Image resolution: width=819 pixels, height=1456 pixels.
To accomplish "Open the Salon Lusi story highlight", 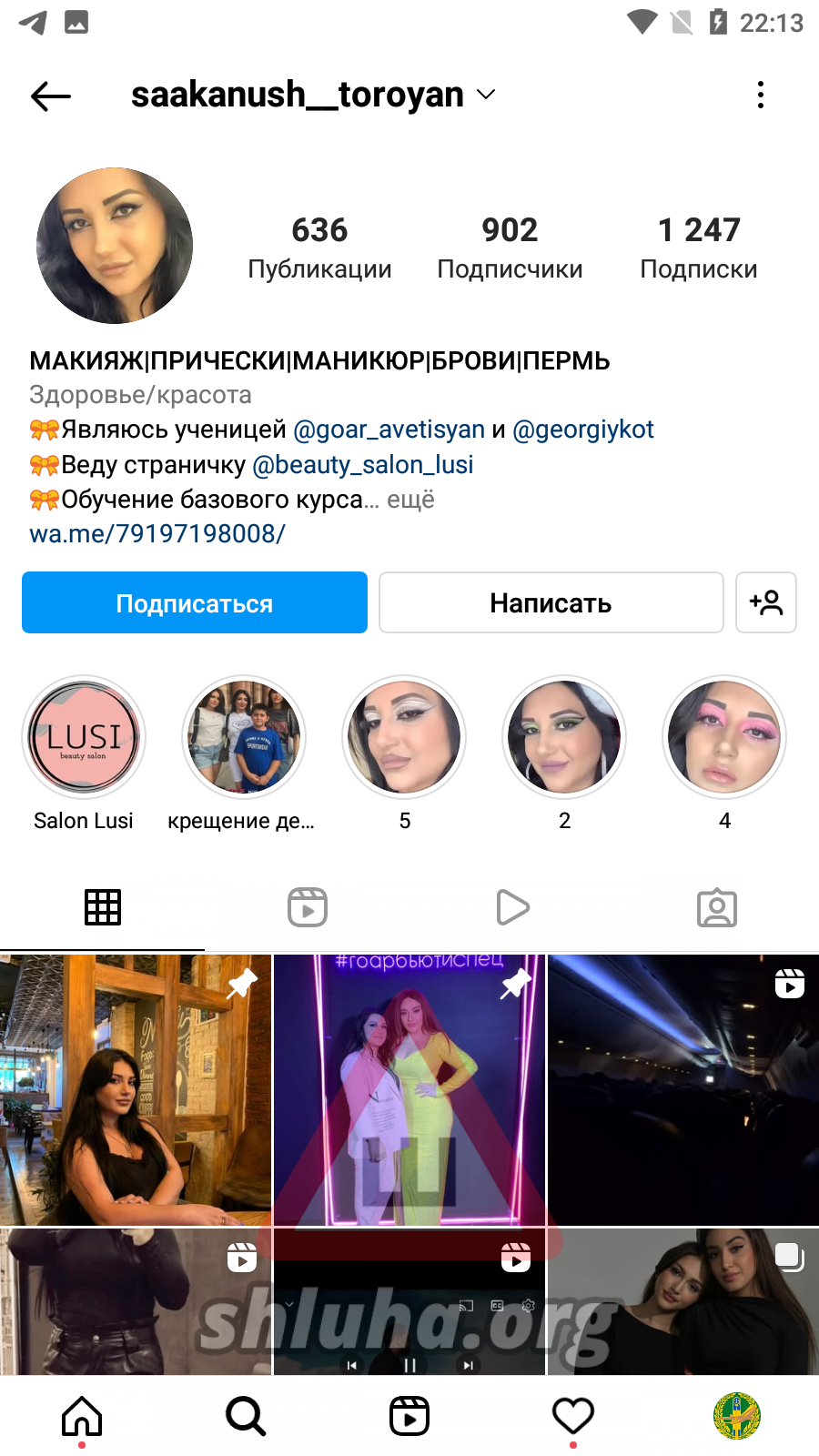I will click(84, 738).
